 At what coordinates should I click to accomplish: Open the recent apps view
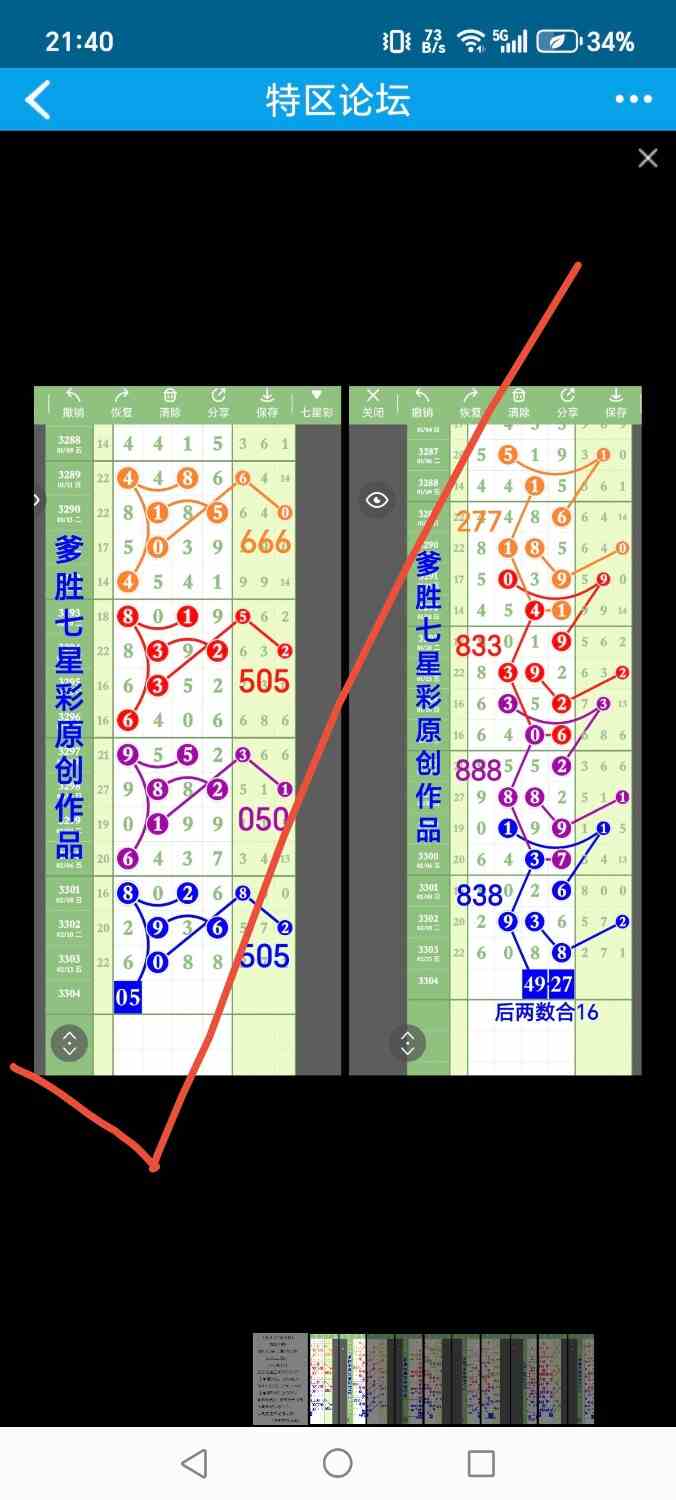pyautogui.click(x=481, y=1464)
